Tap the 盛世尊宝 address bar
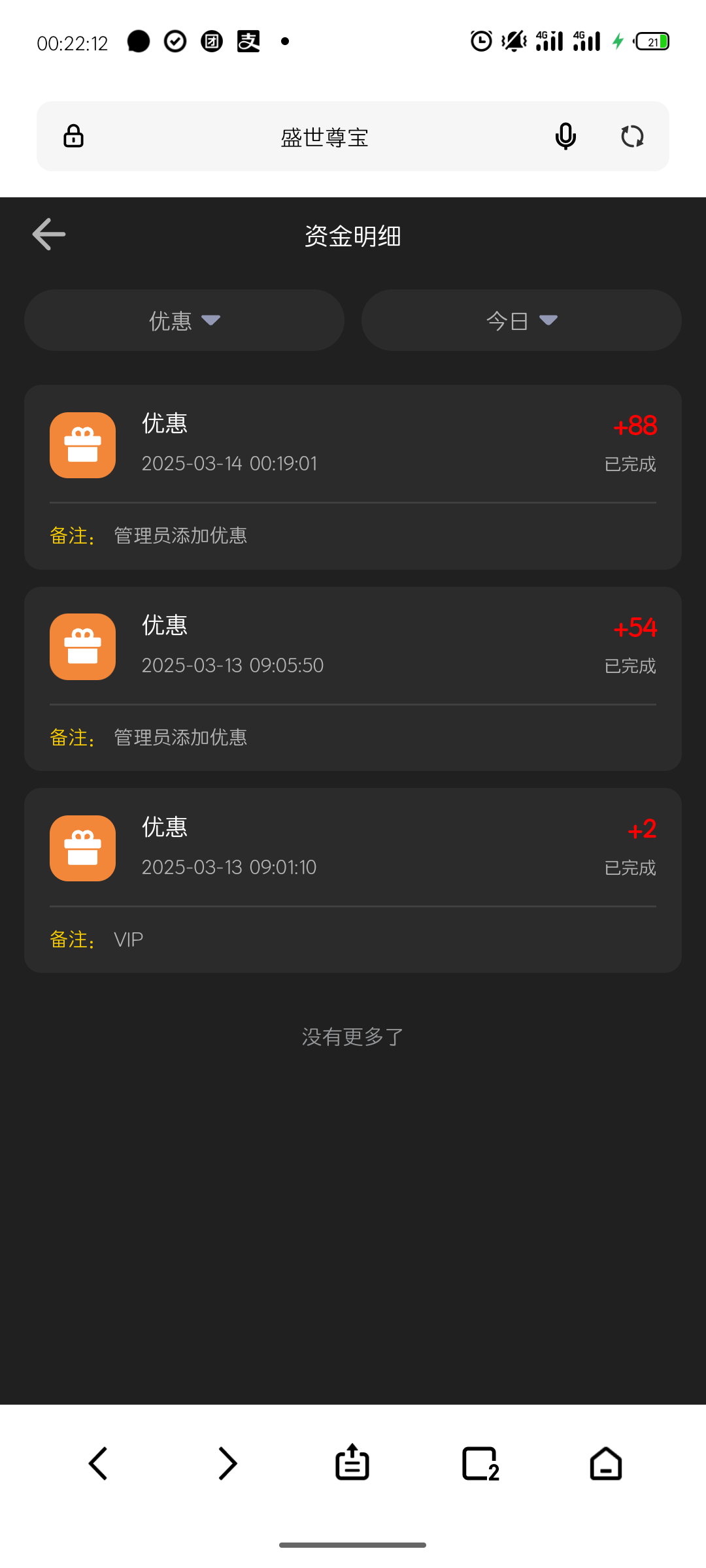This screenshot has height=1568, width=706. pos(324,137)
